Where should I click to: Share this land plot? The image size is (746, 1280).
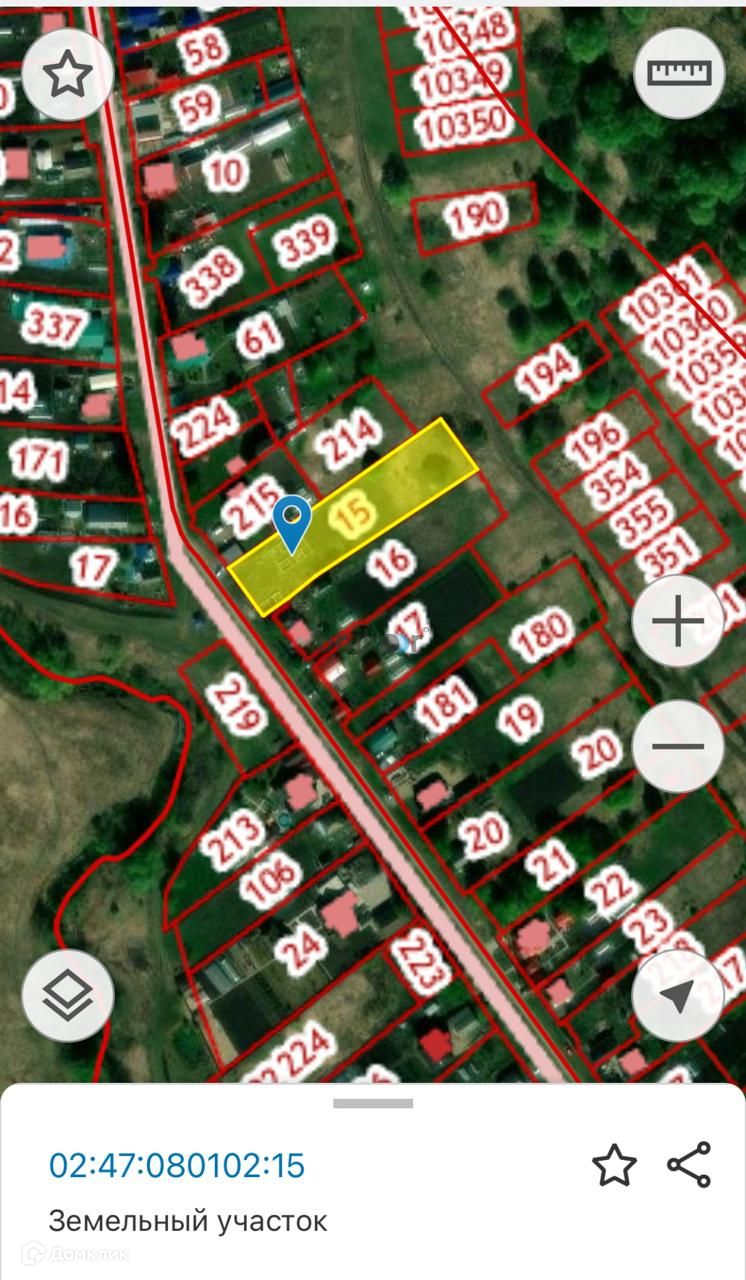(x=689, y=1165)
